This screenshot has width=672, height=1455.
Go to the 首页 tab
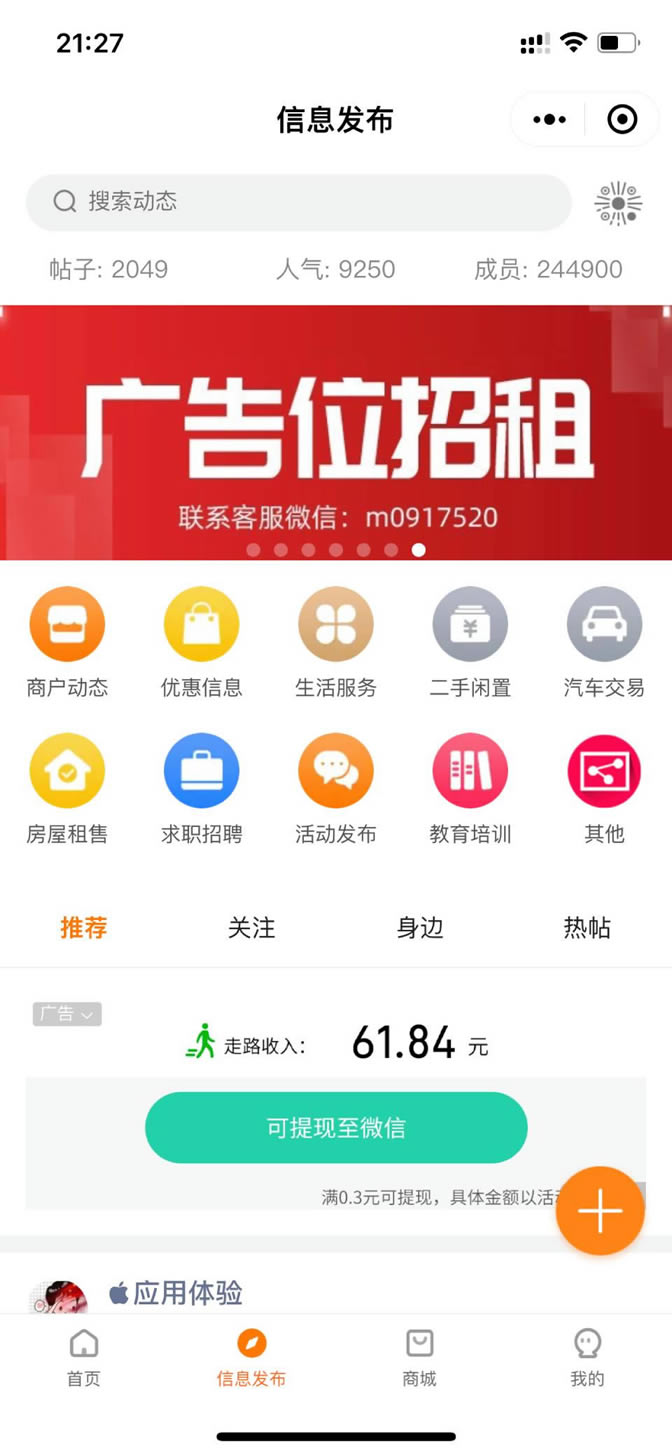pyautogui.click(x=84, y=1358)
